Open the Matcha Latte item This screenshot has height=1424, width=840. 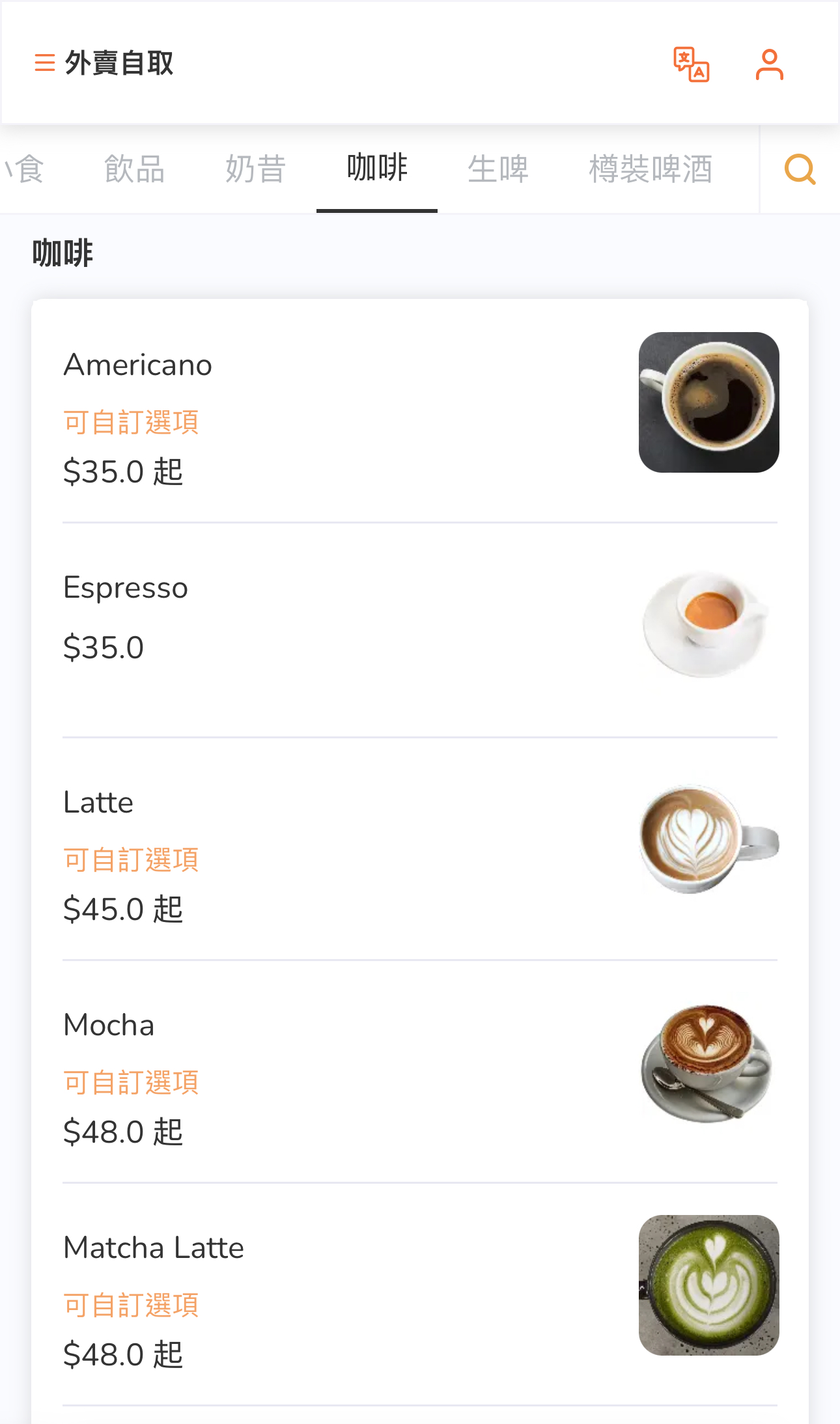click(x=420, y=1294)
